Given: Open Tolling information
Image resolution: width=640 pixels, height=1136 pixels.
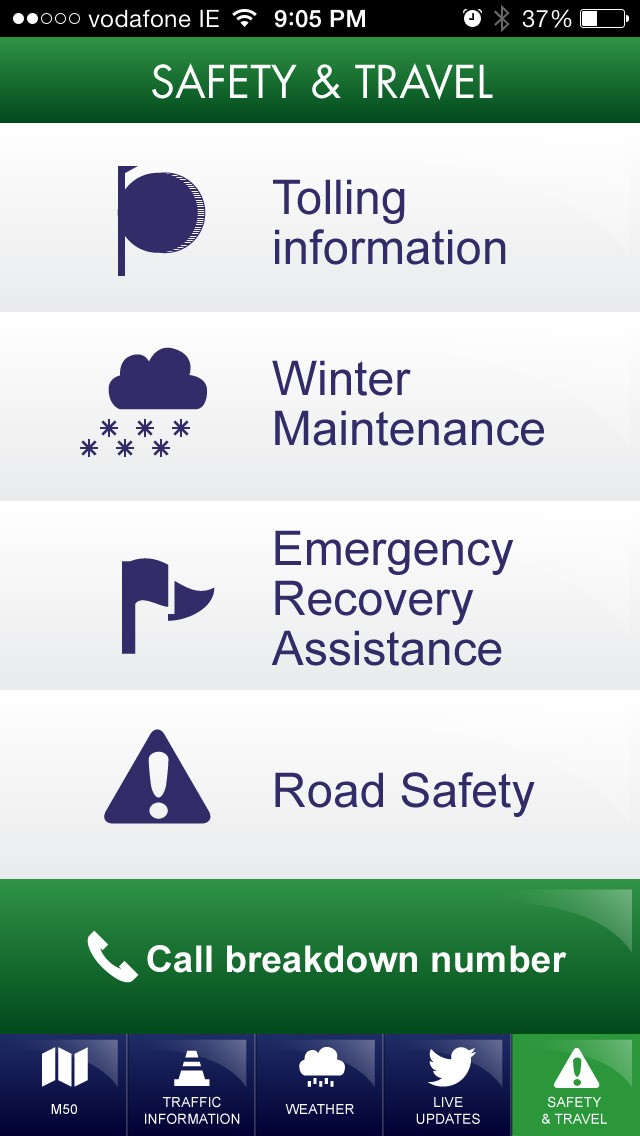Looking at the screenshot, I should click(x=320, y=217).
